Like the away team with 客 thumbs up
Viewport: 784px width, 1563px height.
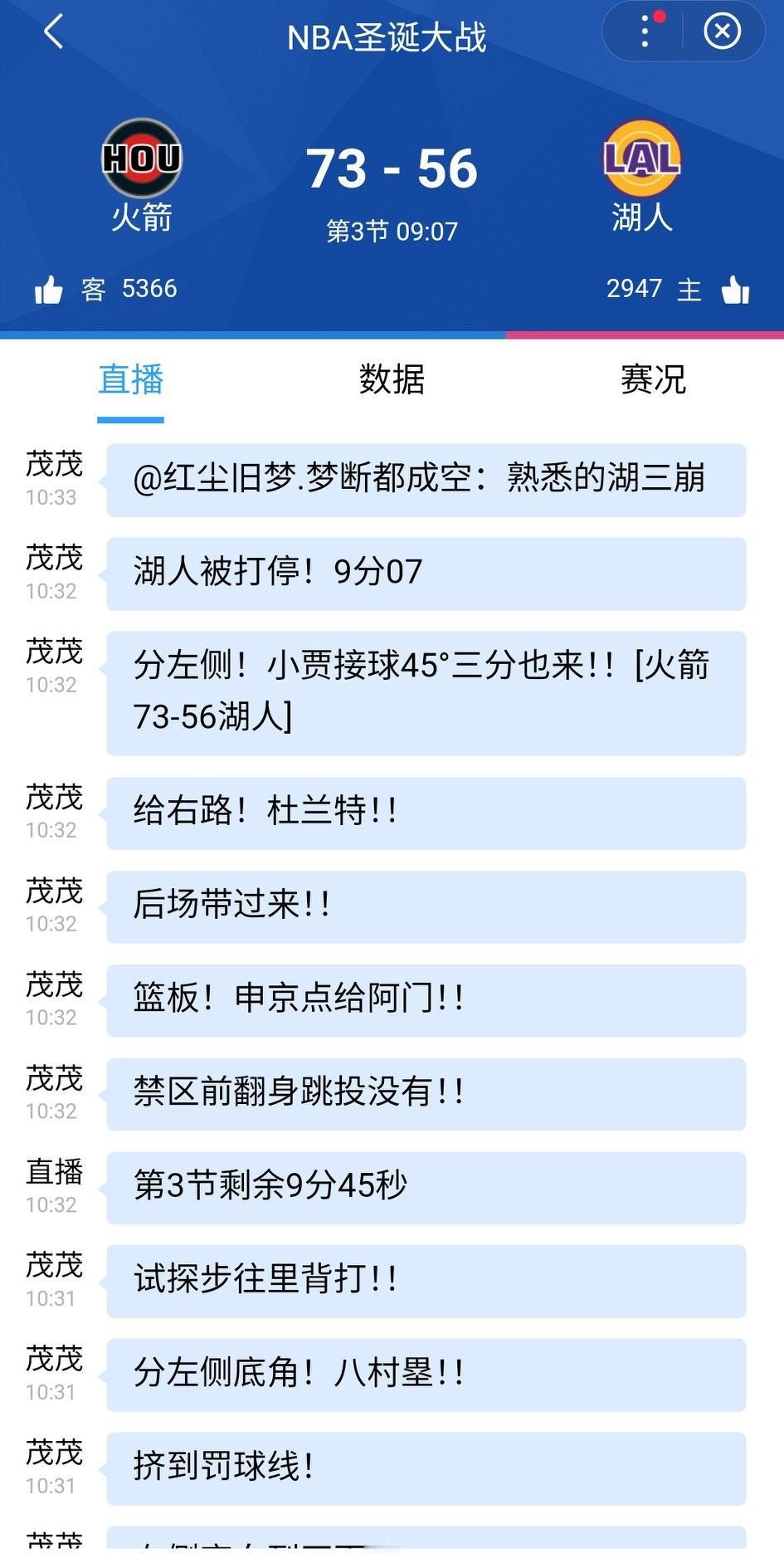pos(51,289)
